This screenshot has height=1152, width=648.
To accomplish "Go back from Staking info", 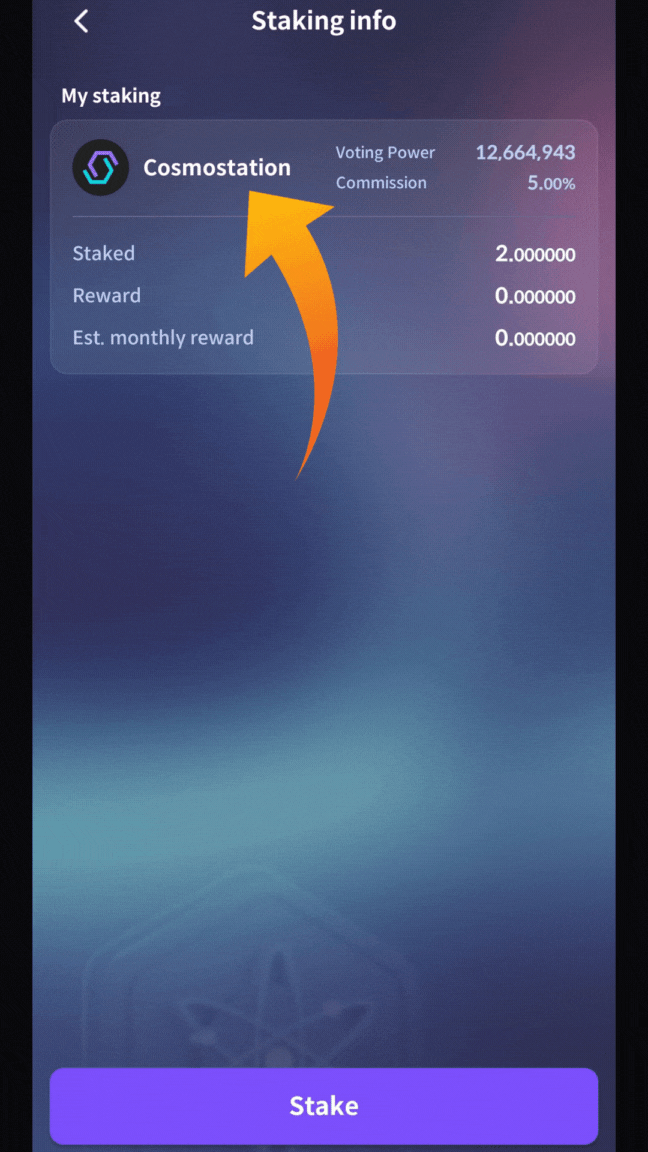I will (x=81, y=21).
